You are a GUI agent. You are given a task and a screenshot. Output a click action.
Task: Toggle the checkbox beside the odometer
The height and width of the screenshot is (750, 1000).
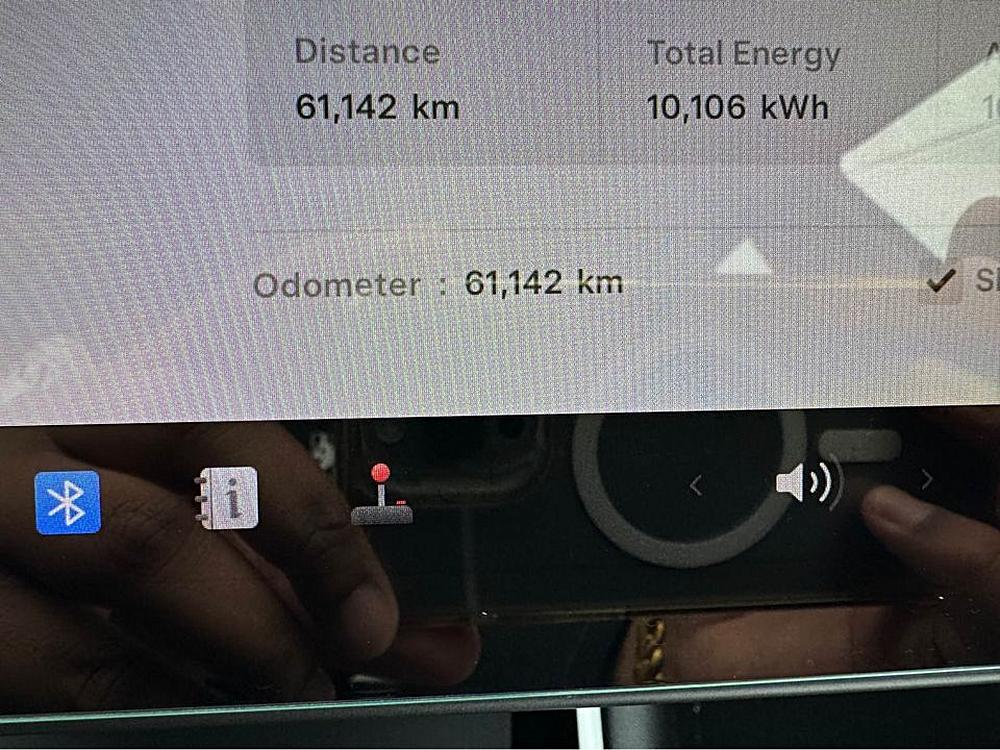941,283
